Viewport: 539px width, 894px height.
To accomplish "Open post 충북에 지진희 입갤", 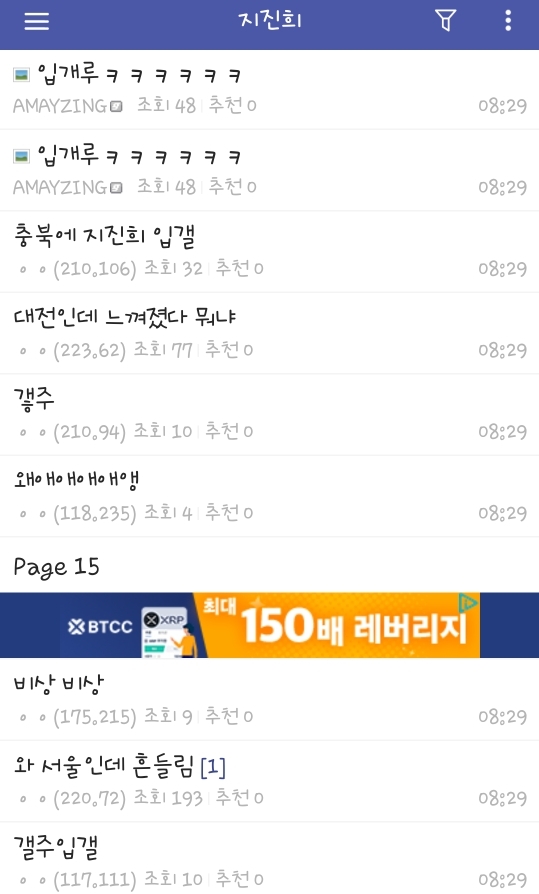I will click(x=269, y=251).
